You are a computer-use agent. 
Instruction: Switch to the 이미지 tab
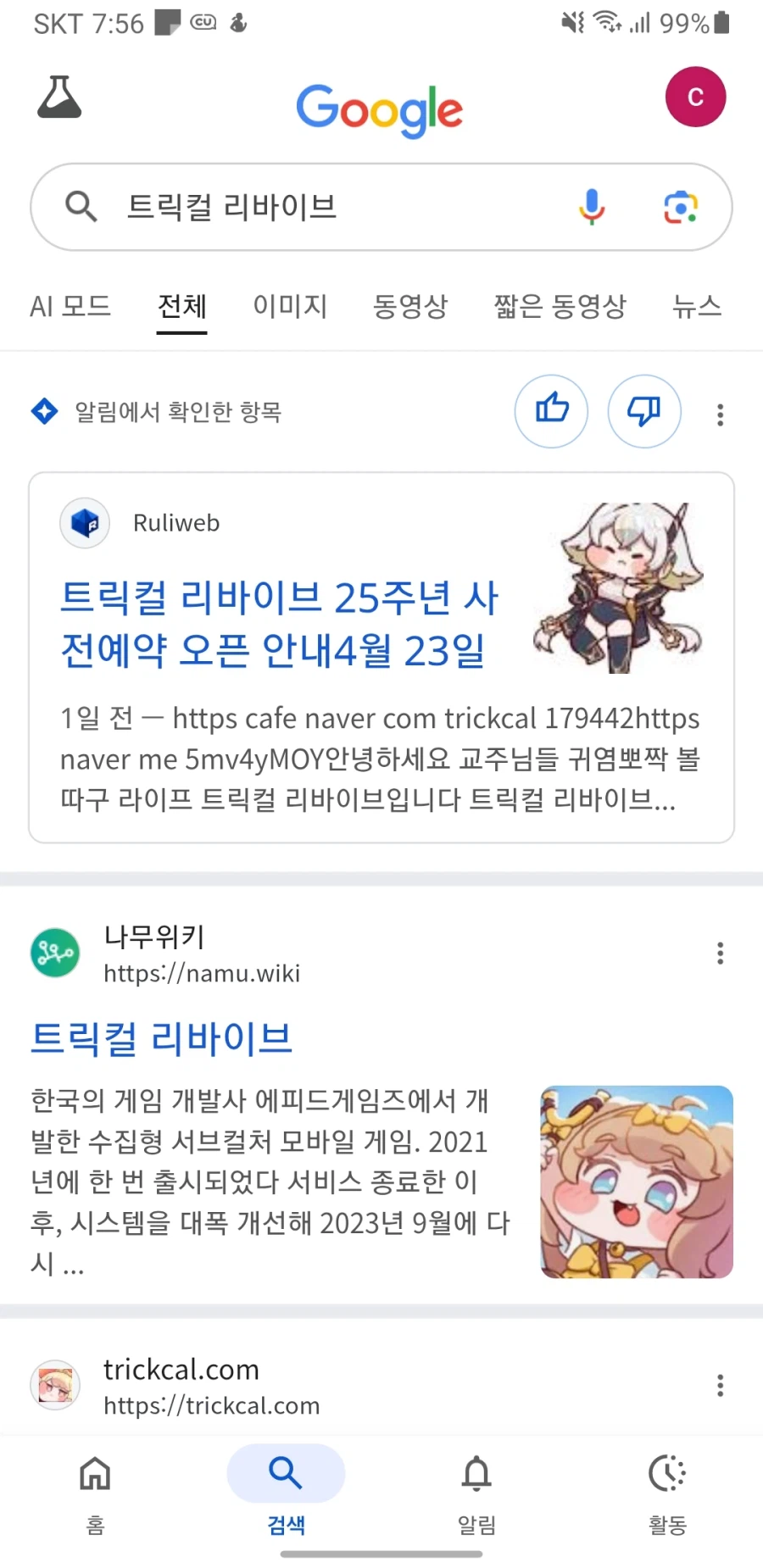290,306
